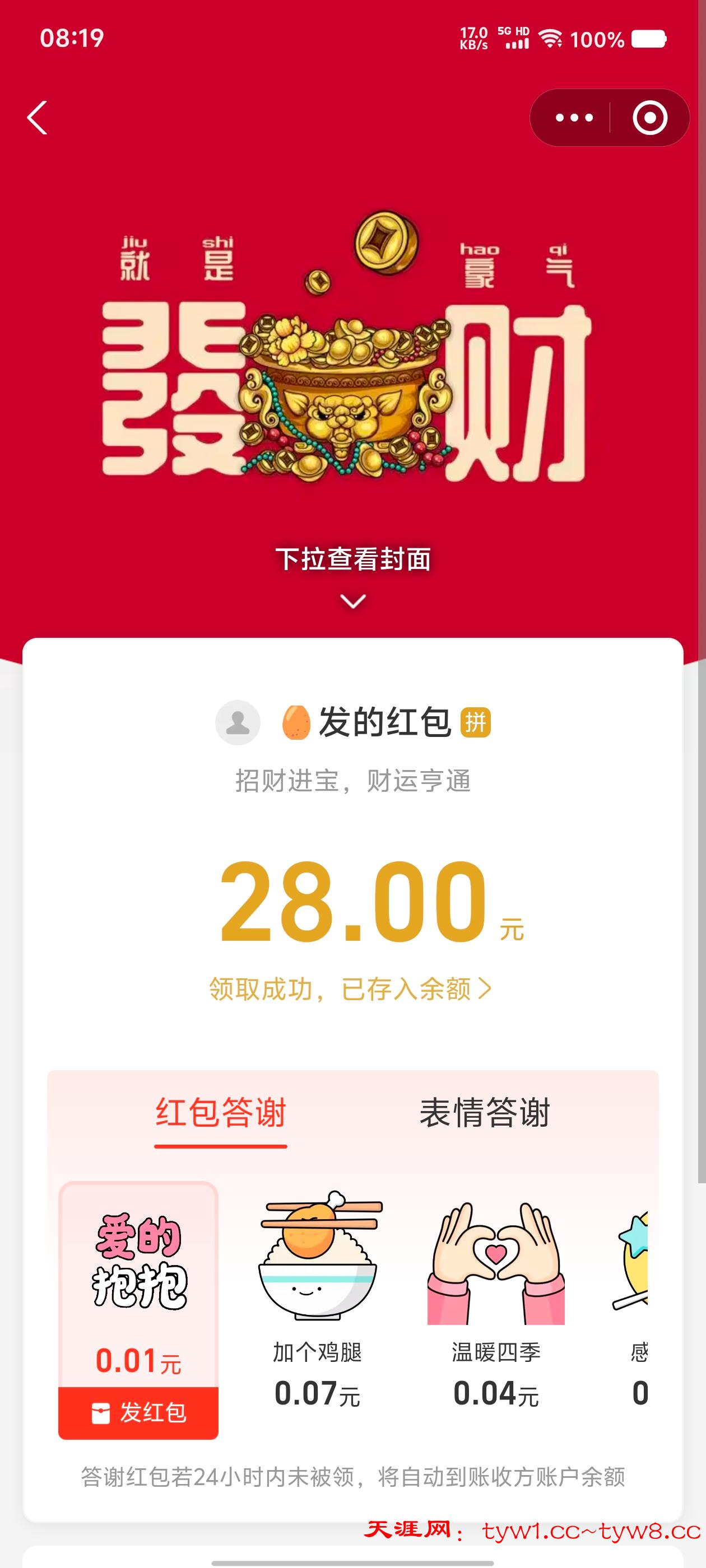Switch to the 表情答谢 tab
Screen dimensions: 706x1568
point(485,1113)
